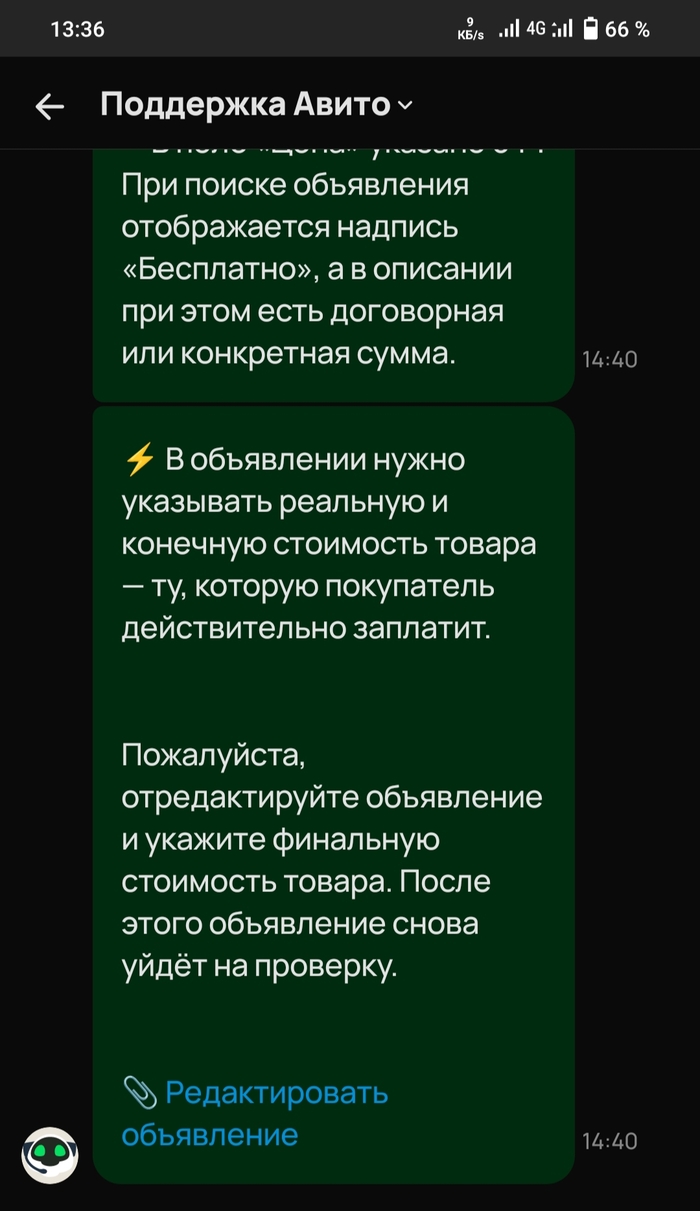Open the Редактировать объявление link
Image resolution: width=700 pixels, height=1211 pixels.
pos(255,1113)
